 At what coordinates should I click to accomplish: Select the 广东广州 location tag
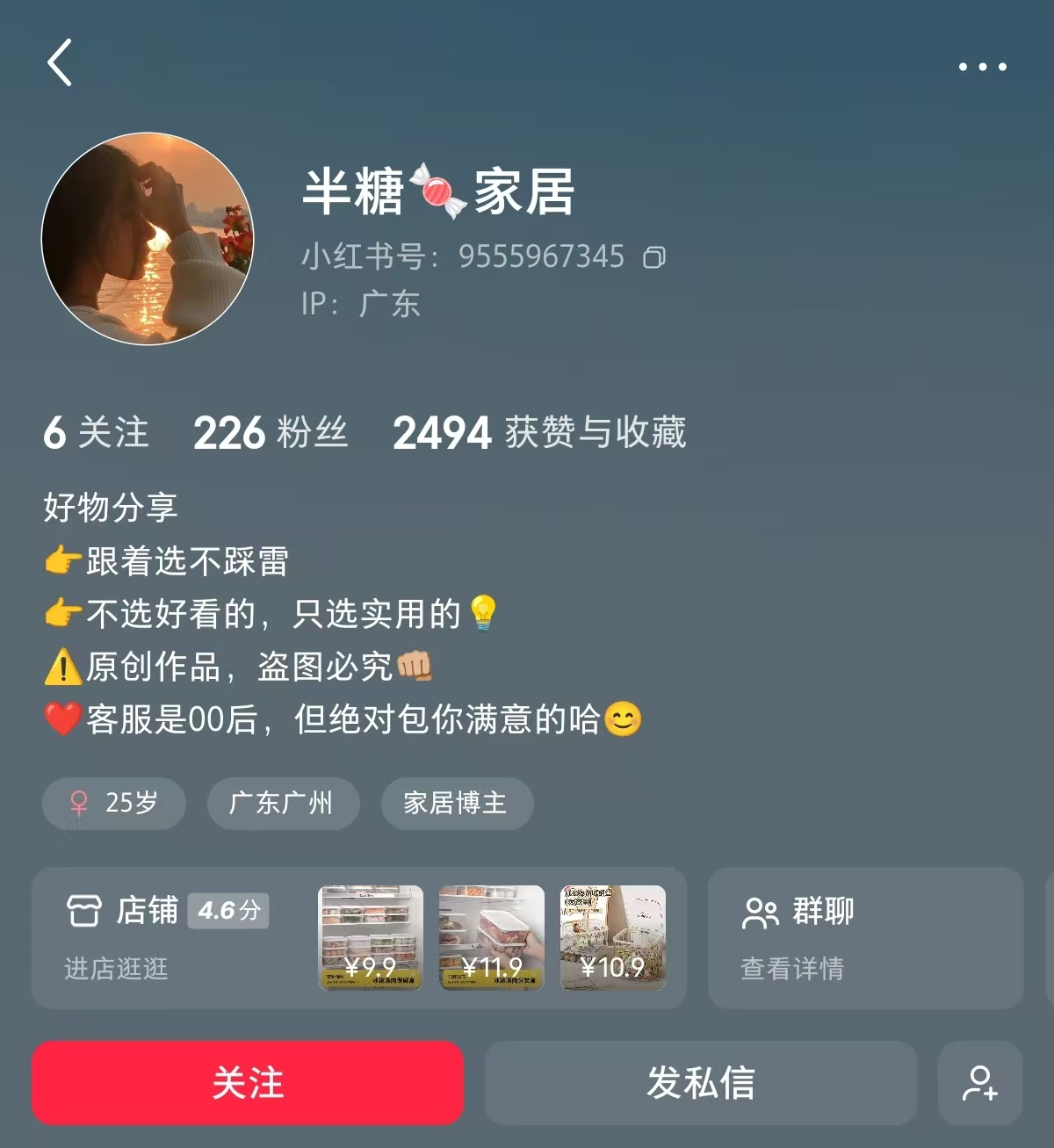pos(283,804)
